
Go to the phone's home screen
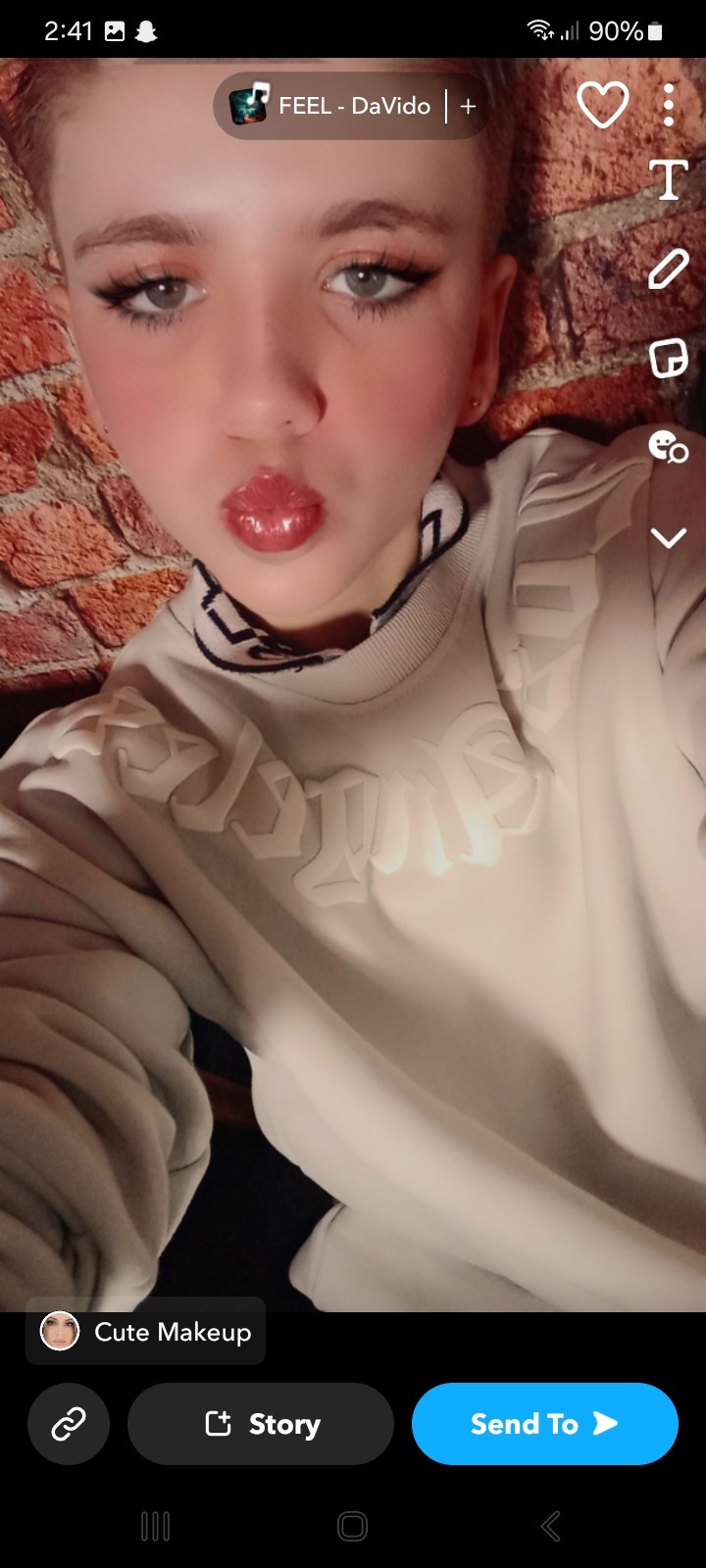tap(352, 1526)
